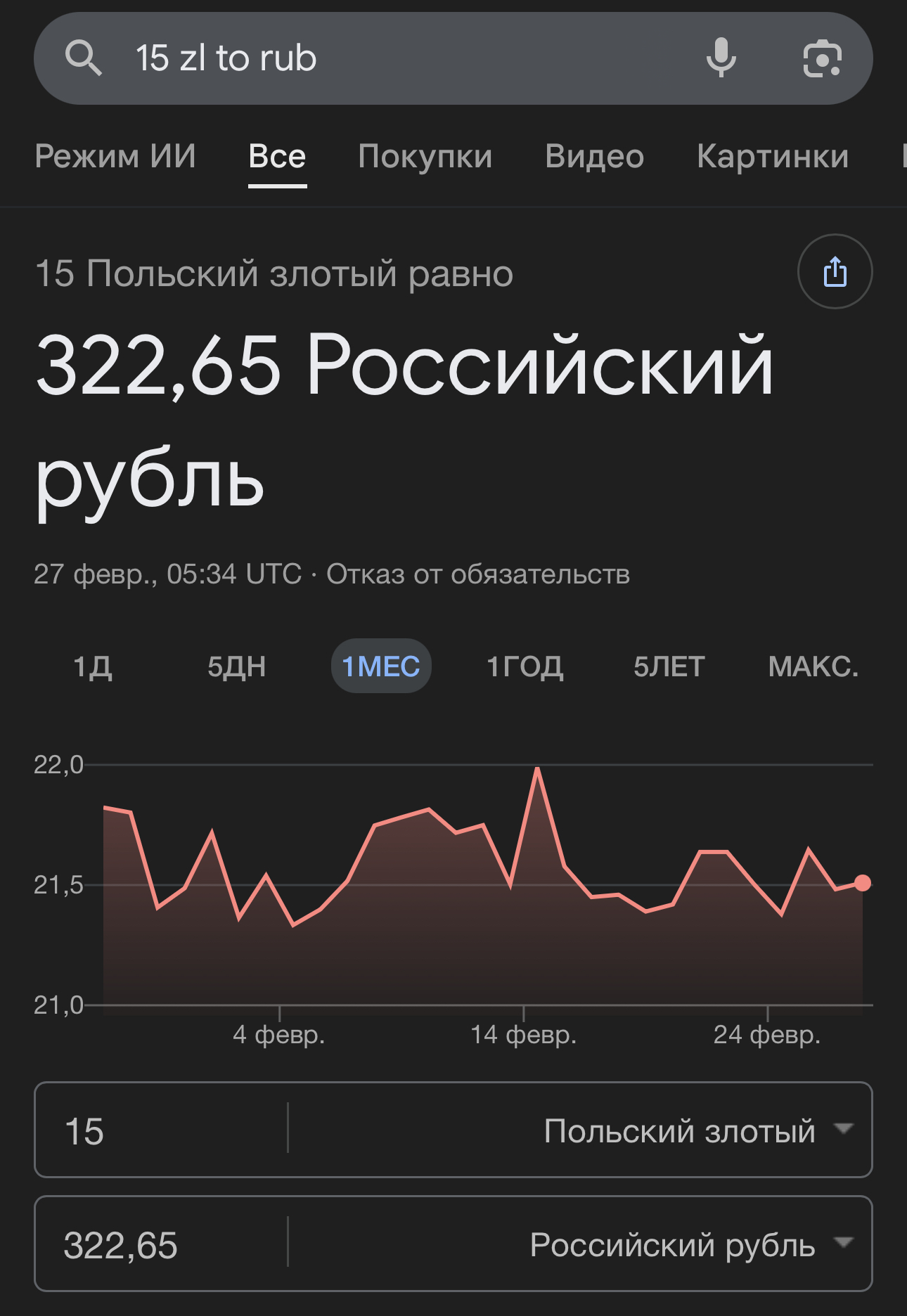Select the Все tab
907x1316 pixels.
[x=277, y=156]
